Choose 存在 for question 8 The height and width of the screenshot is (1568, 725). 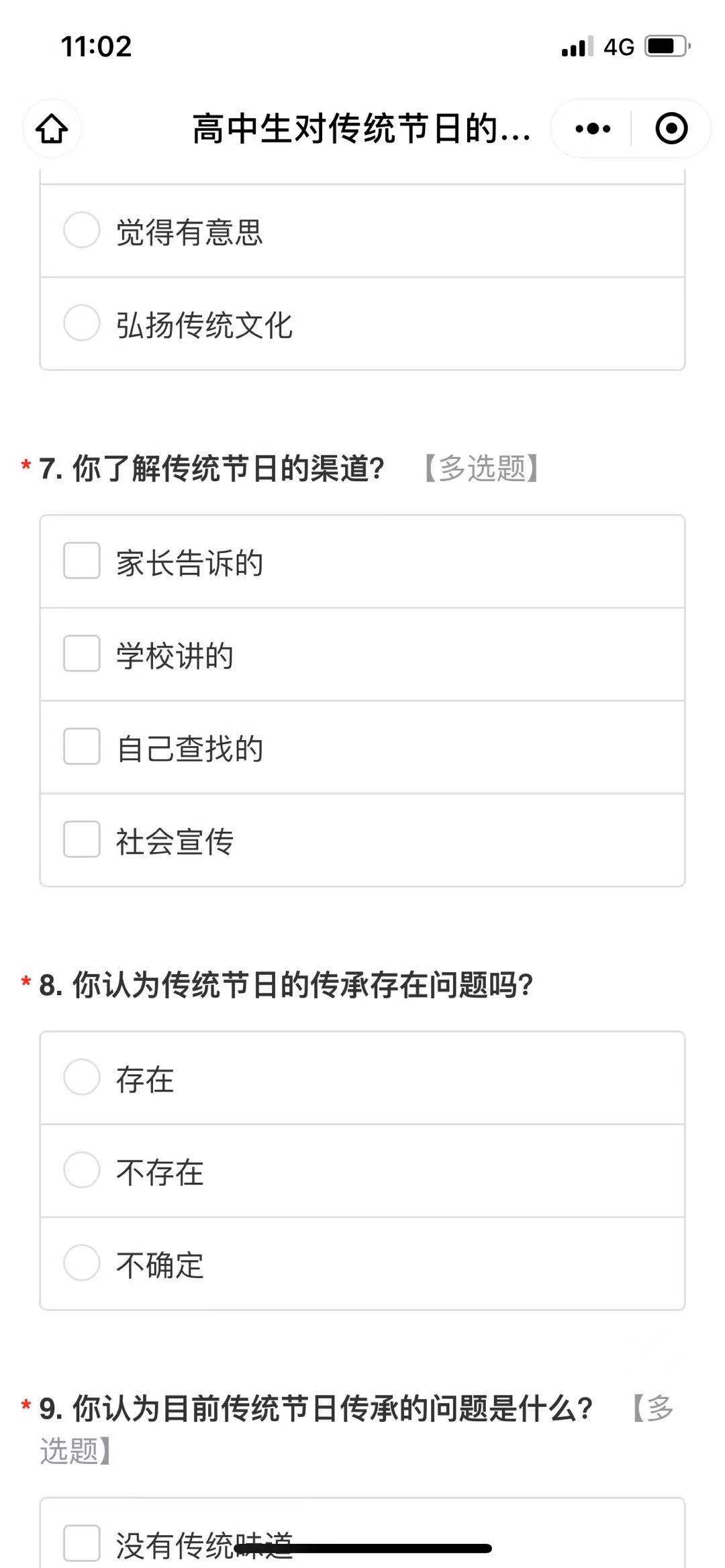362,1078
